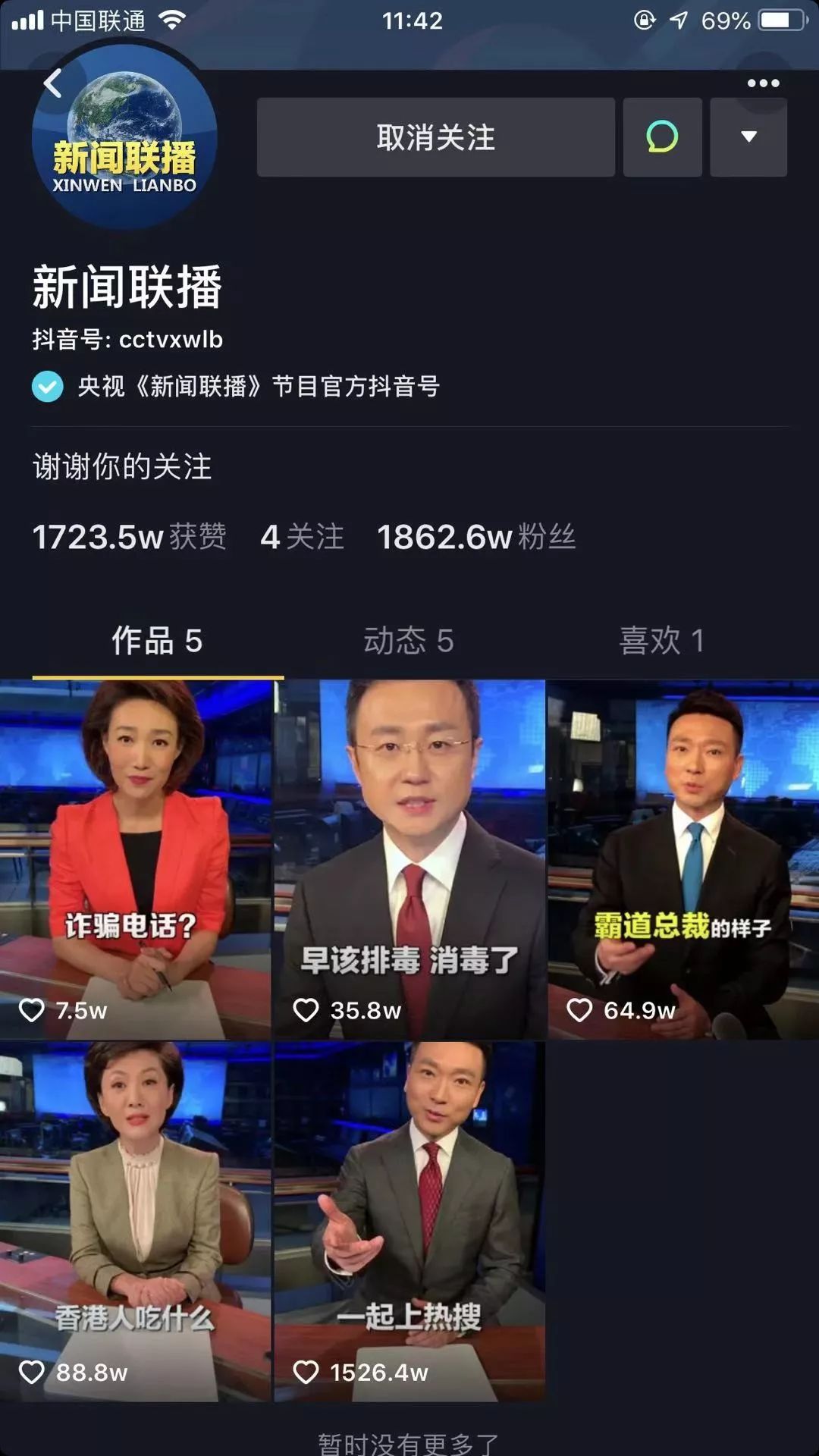The height and width of the screenshot is (1456, 819).
Task: Open the 香港人吃什么 video
Action: tap(135, 1221)
